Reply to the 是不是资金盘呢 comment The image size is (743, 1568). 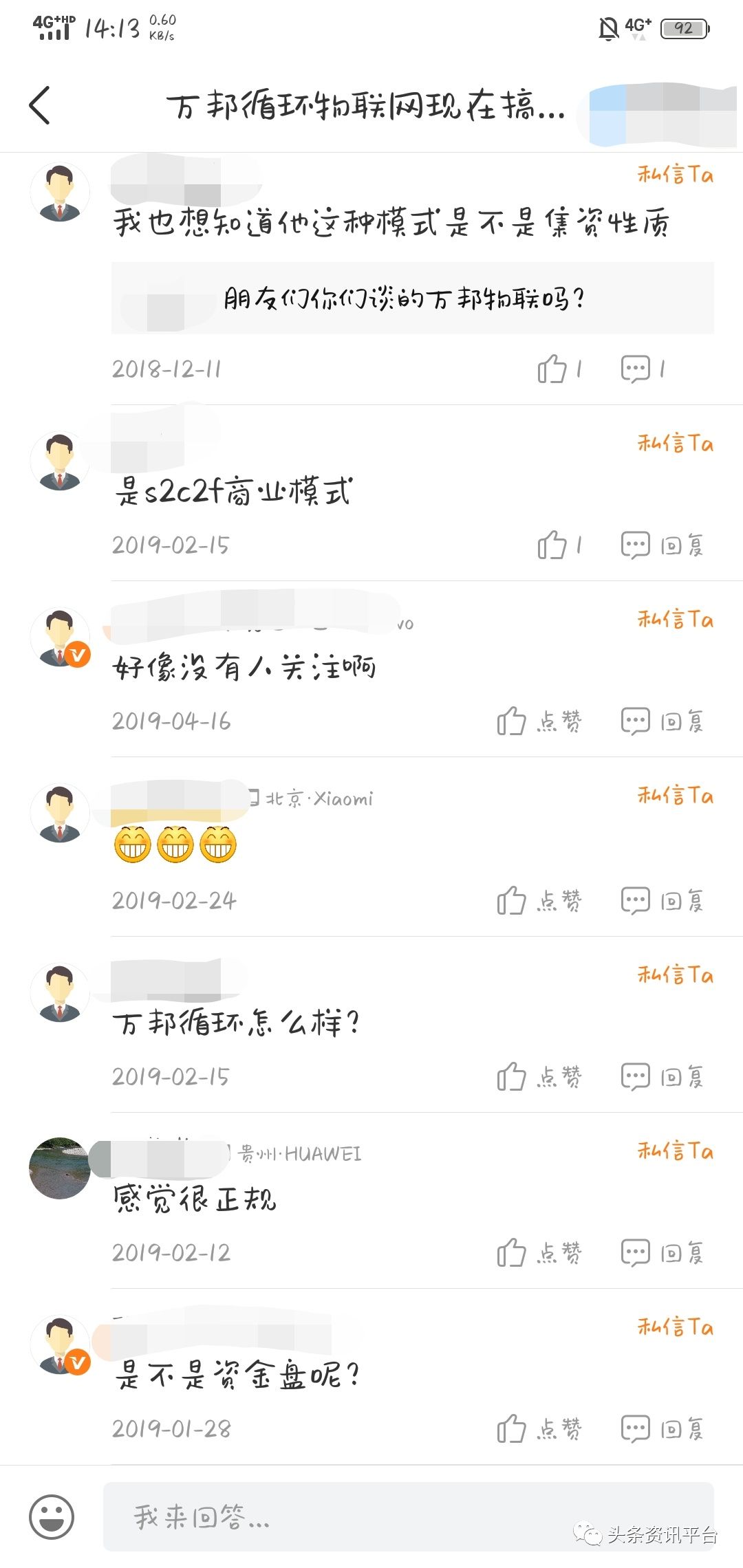663,1428
